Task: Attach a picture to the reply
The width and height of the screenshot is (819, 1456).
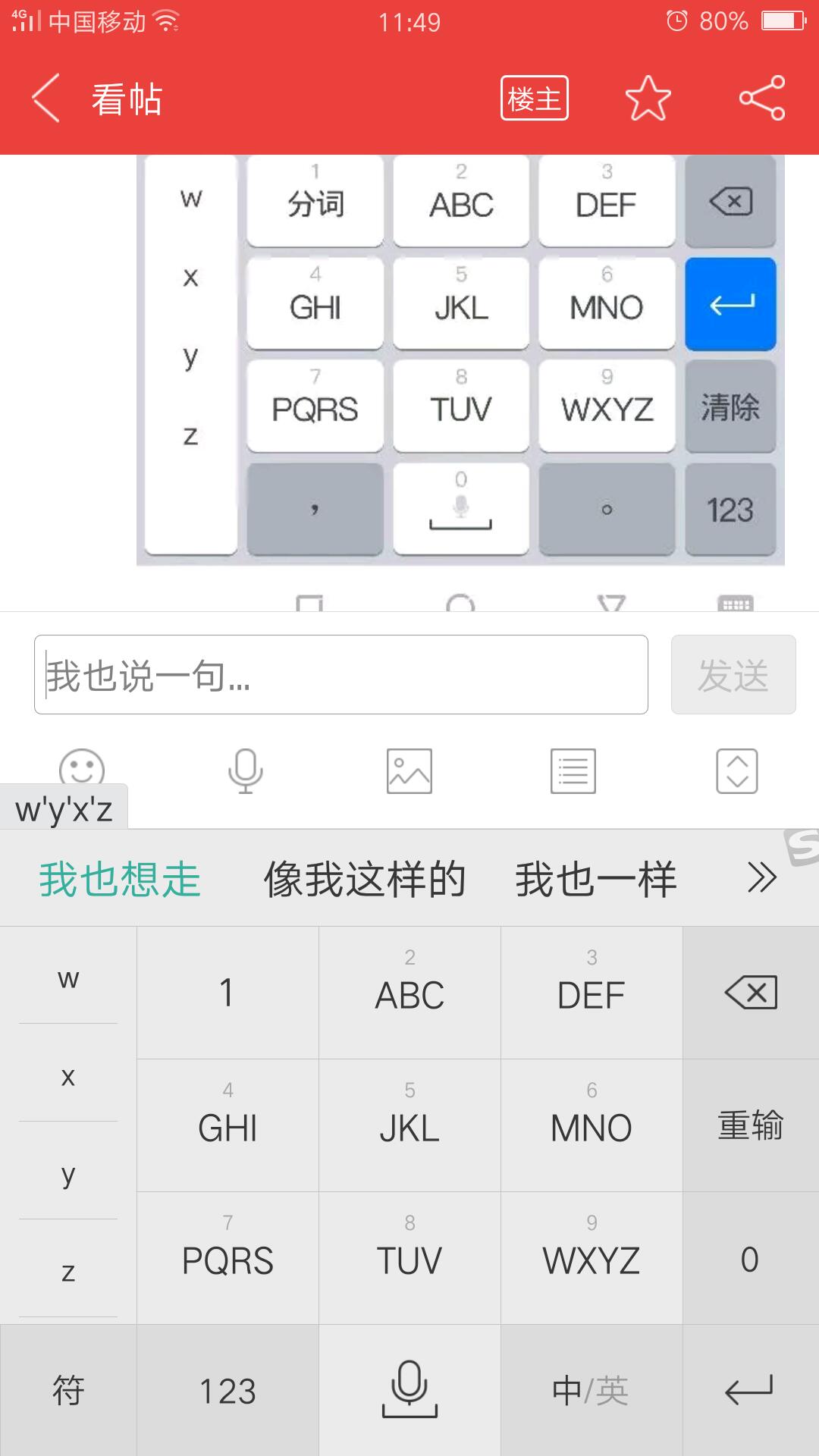Action: pyautogui.click(x=409, y=771)
